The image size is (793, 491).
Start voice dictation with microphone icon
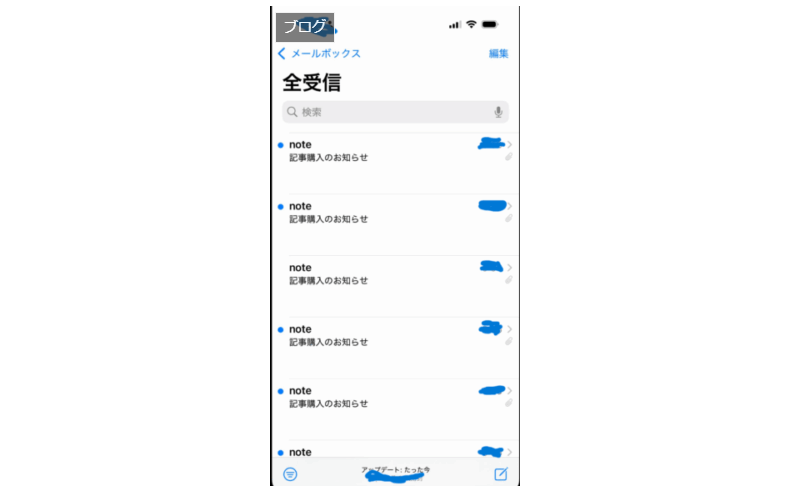tap(498, 113)
